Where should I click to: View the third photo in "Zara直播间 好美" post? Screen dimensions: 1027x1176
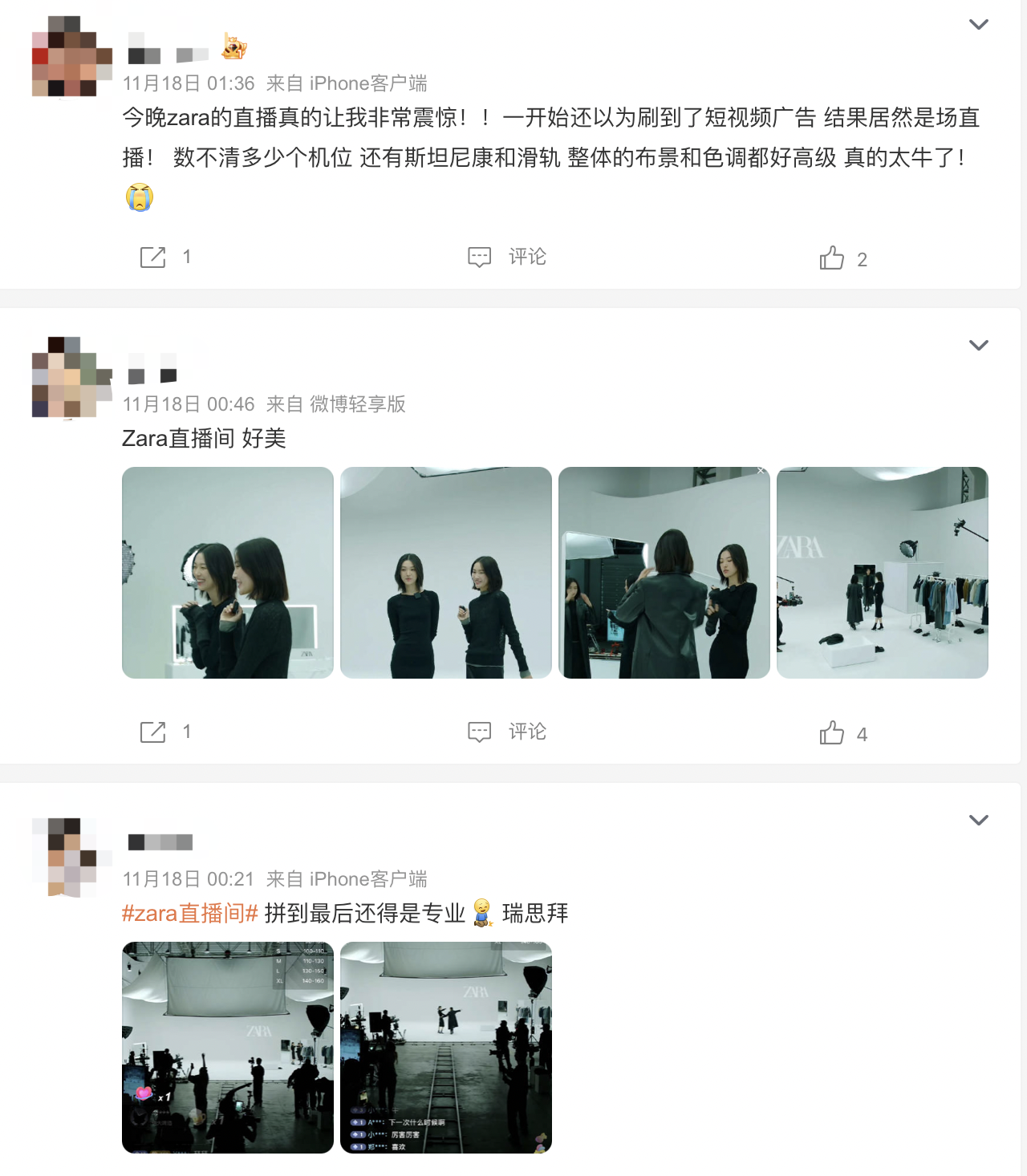(664, 573)
